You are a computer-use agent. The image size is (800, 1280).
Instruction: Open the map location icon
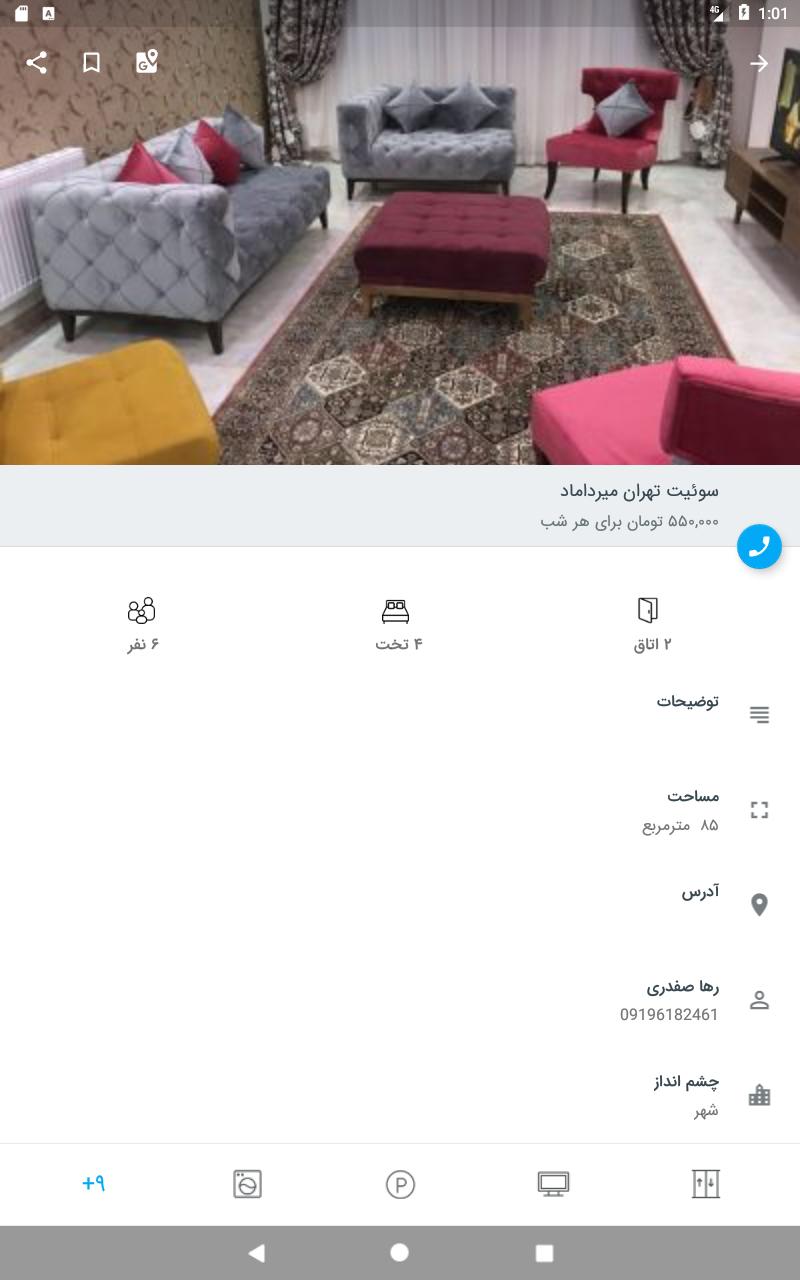click(x=147, y=63)
